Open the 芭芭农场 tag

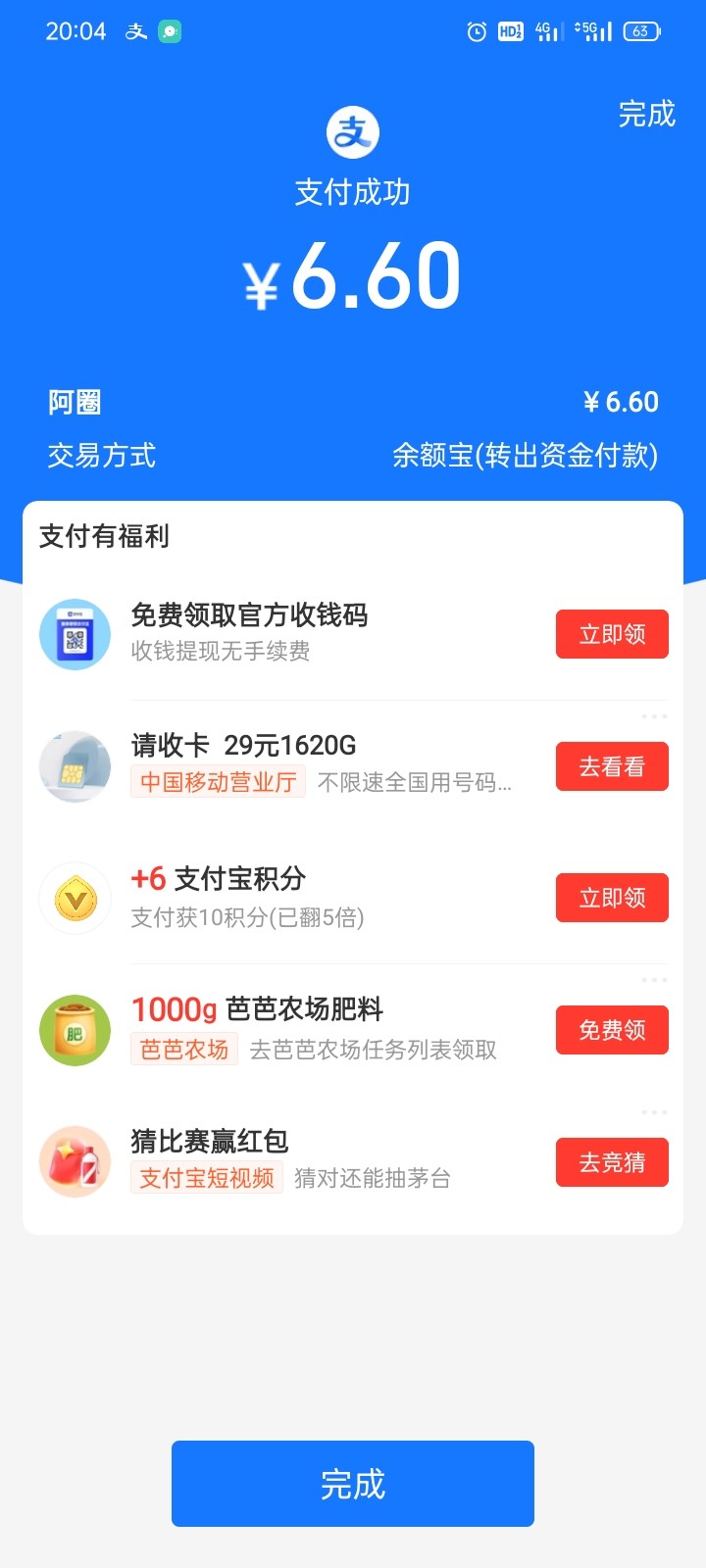184,1050
